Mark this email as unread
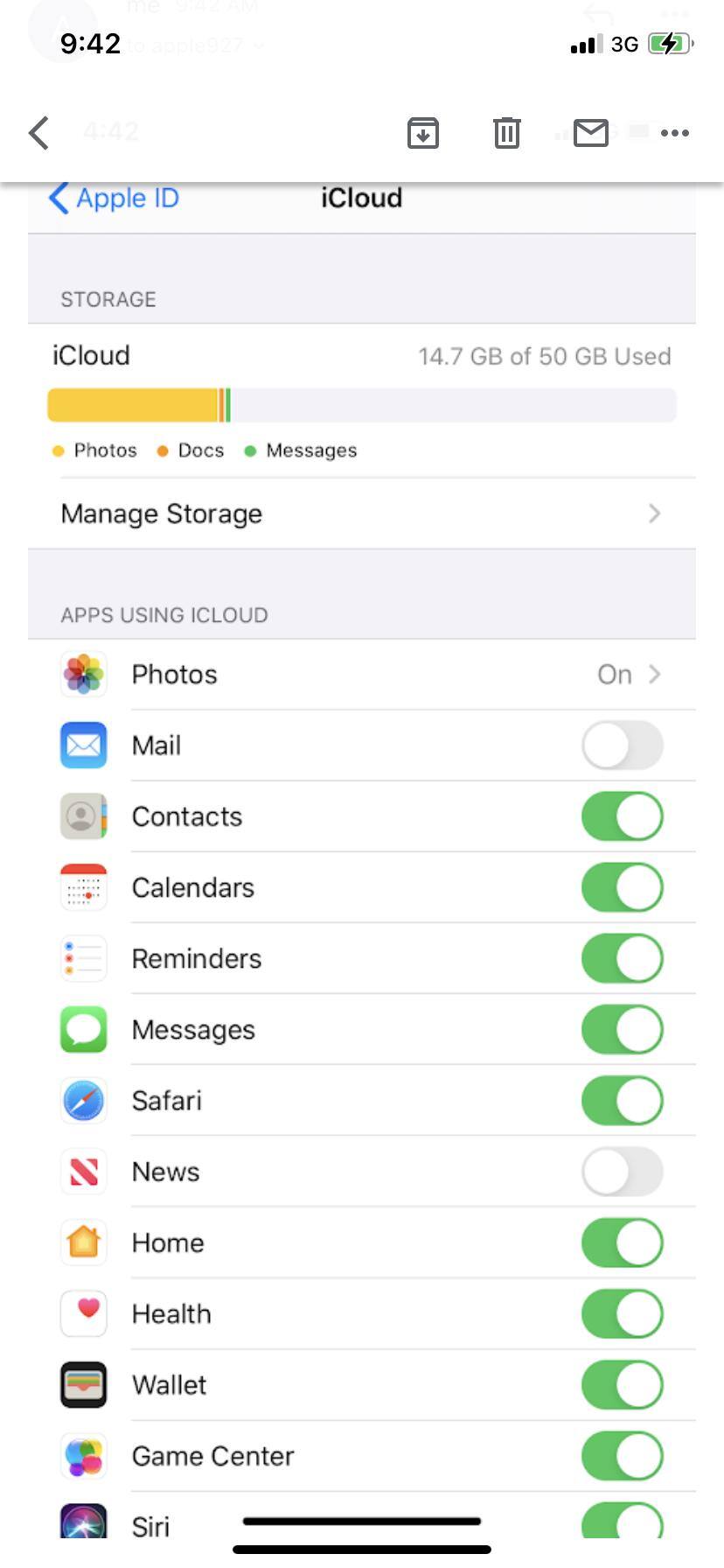 pyautogui.click(x=591, y=133)
